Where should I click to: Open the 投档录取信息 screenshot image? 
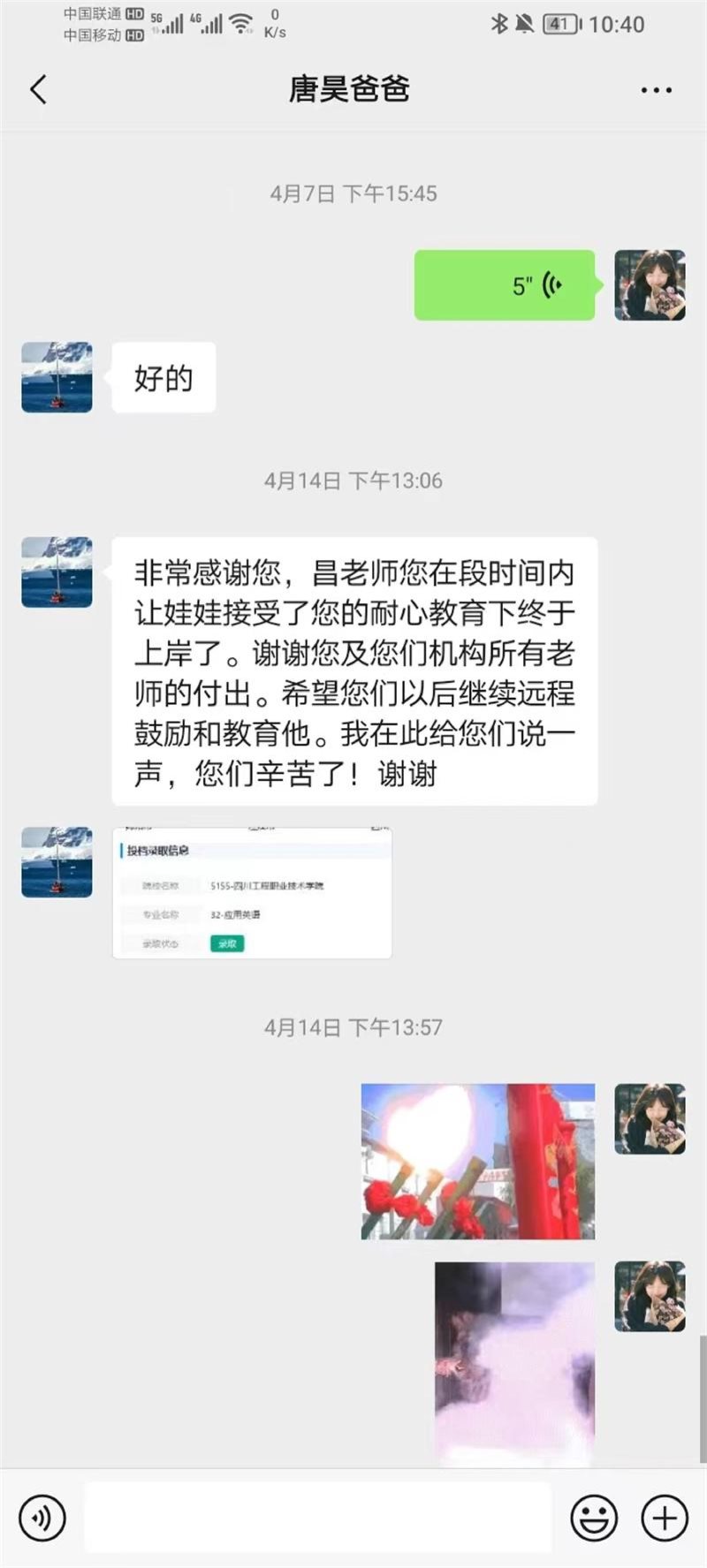(252, 893)
